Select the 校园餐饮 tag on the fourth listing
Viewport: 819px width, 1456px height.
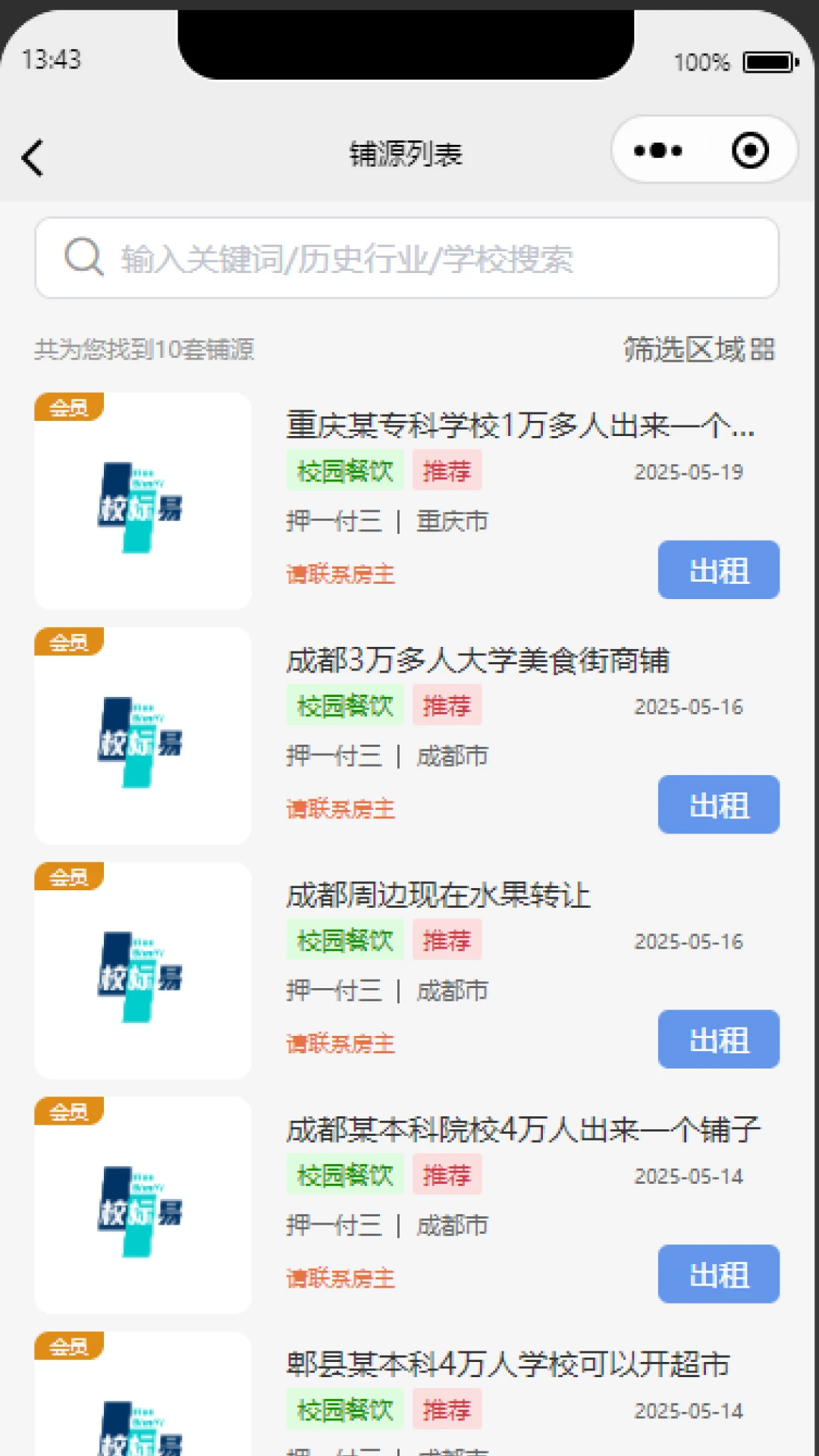[344, 1174]
